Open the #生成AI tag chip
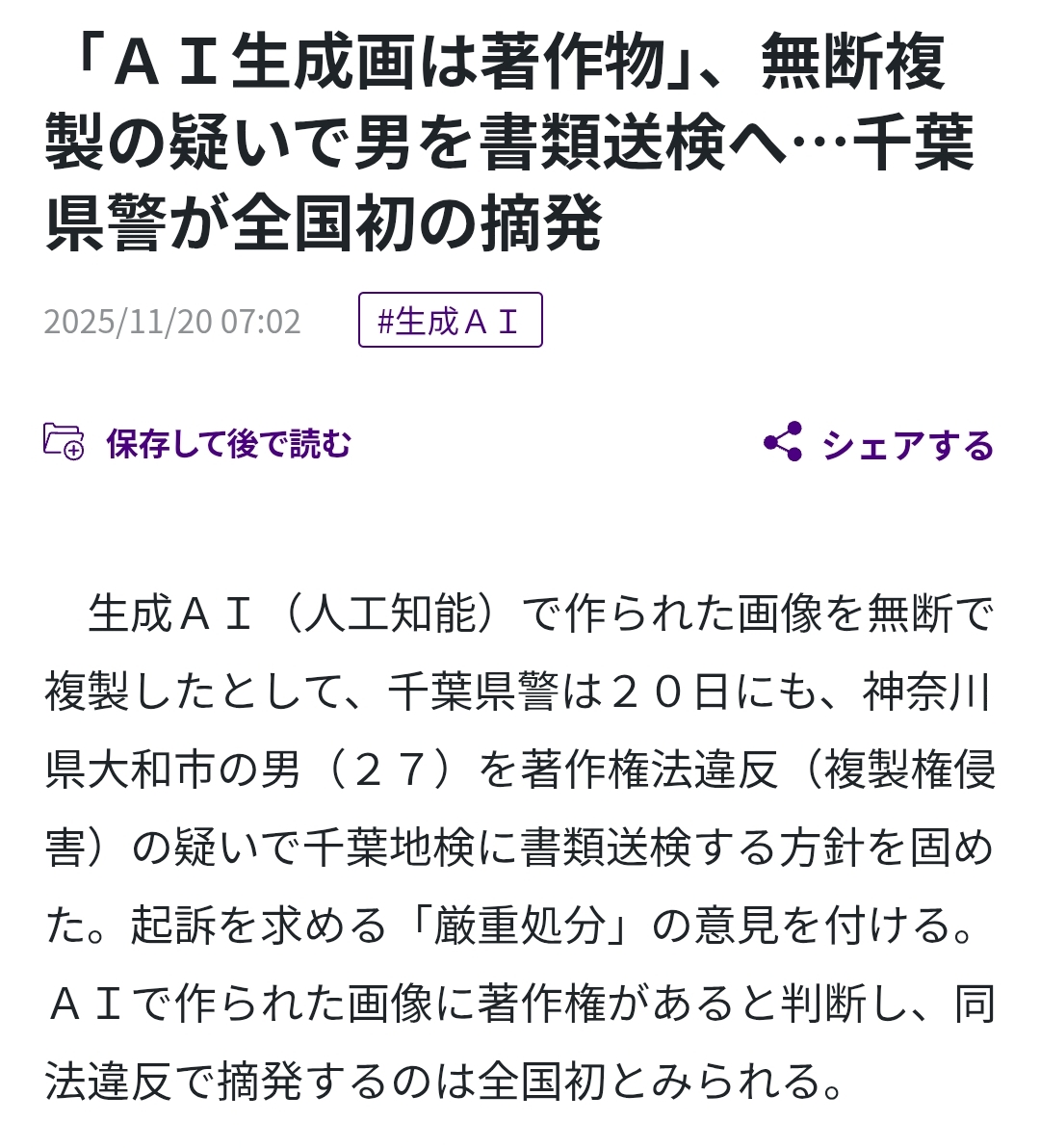The image size is (1040, 1148). tap(450, 321)
